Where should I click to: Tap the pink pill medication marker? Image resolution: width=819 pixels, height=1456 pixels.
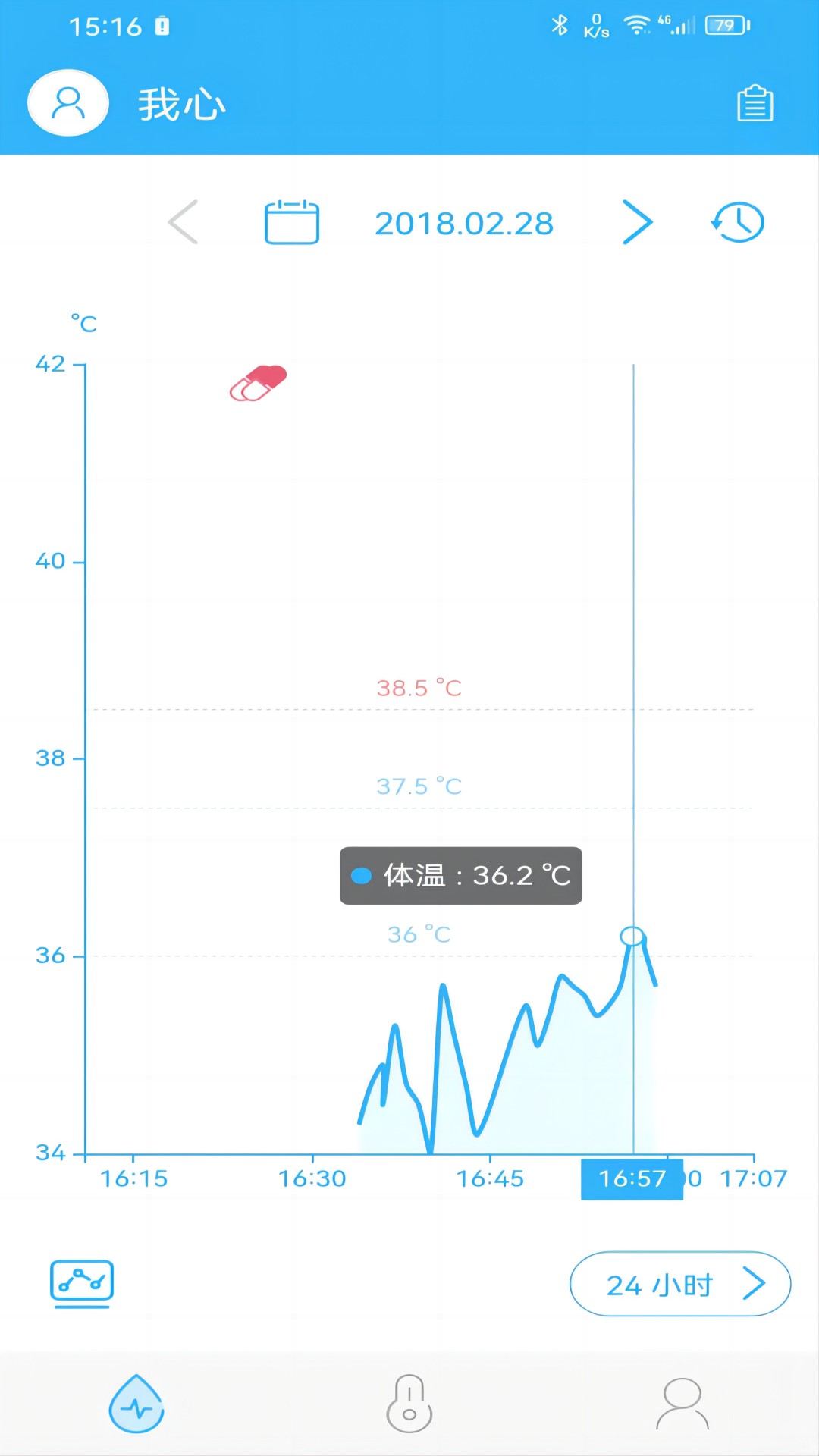[259, 383]
